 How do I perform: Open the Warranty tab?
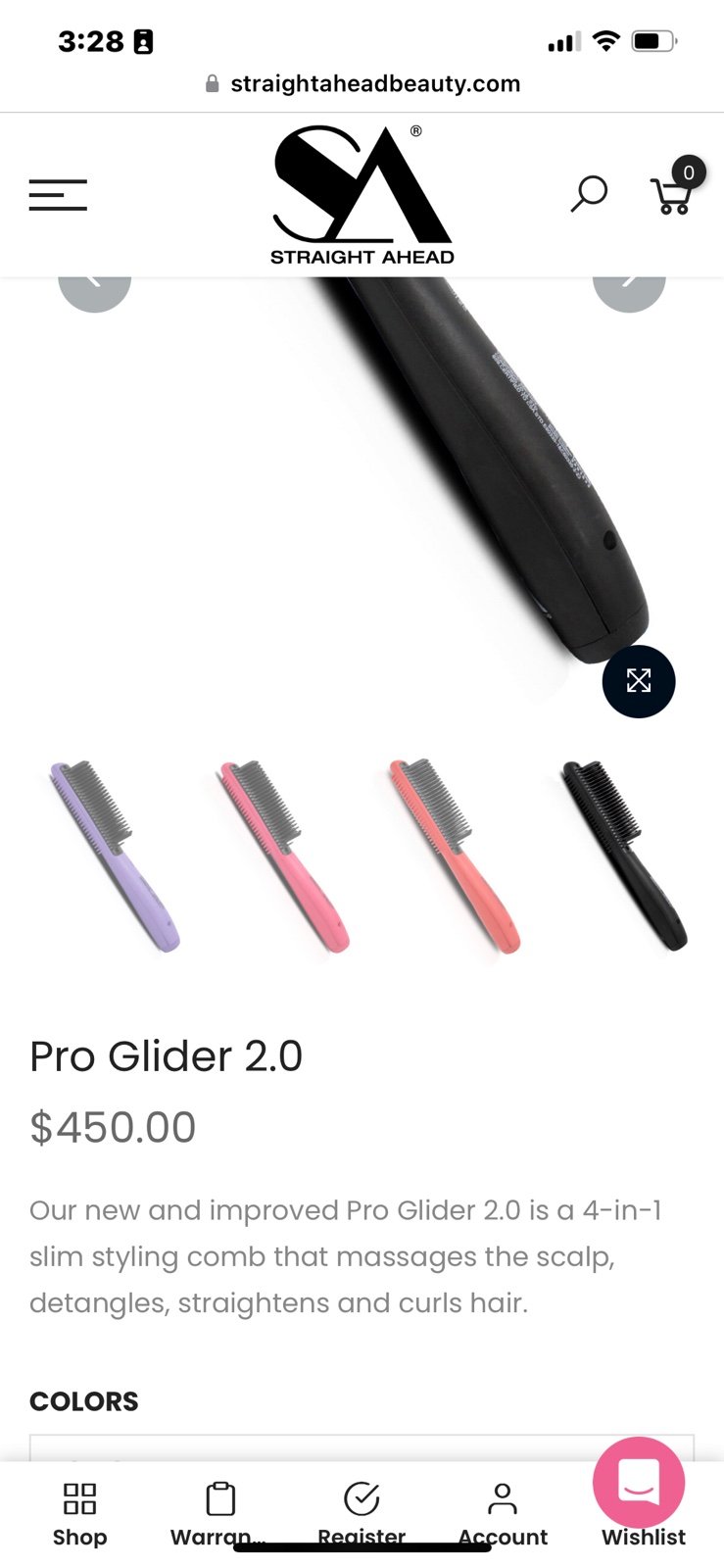point(220,1514)
